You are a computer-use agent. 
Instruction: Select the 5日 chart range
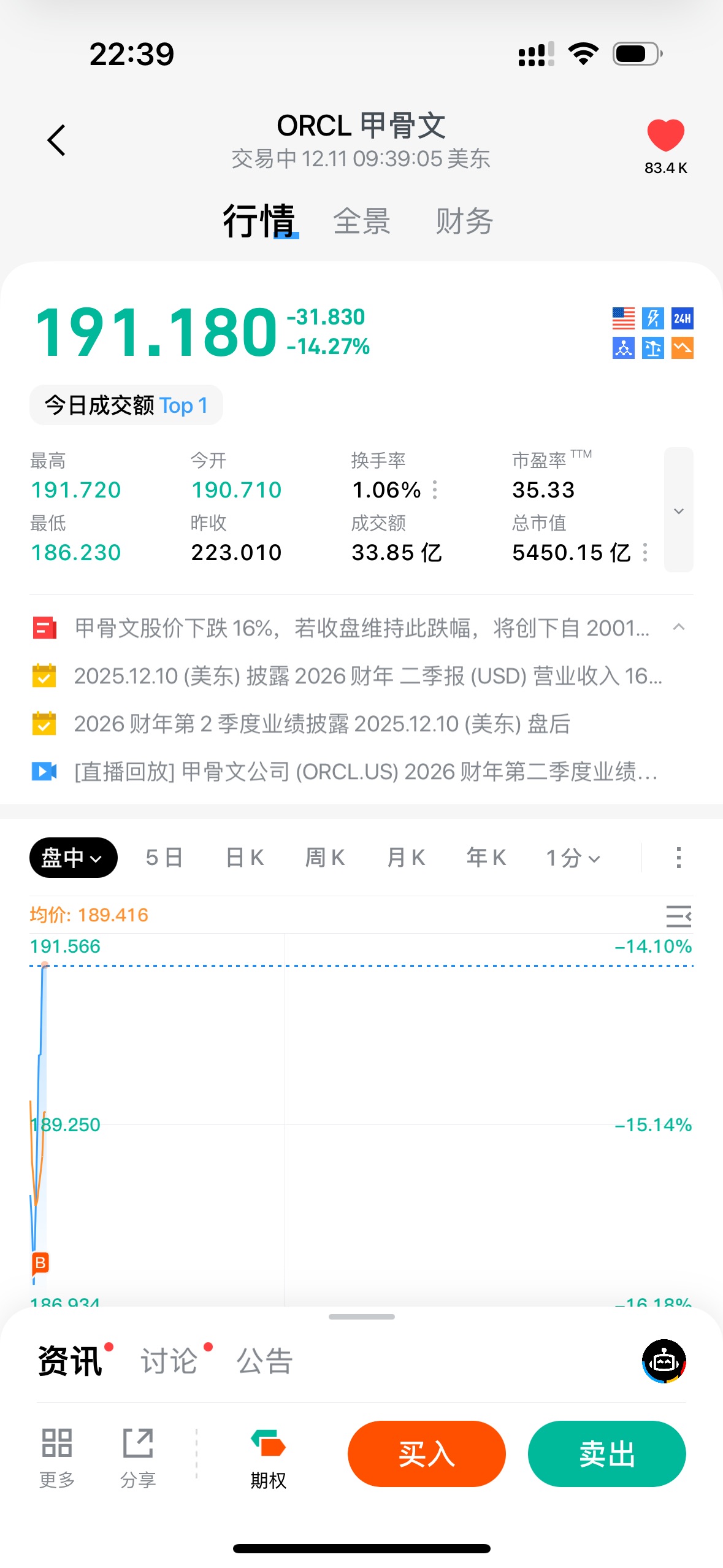(x=164, y=858)
